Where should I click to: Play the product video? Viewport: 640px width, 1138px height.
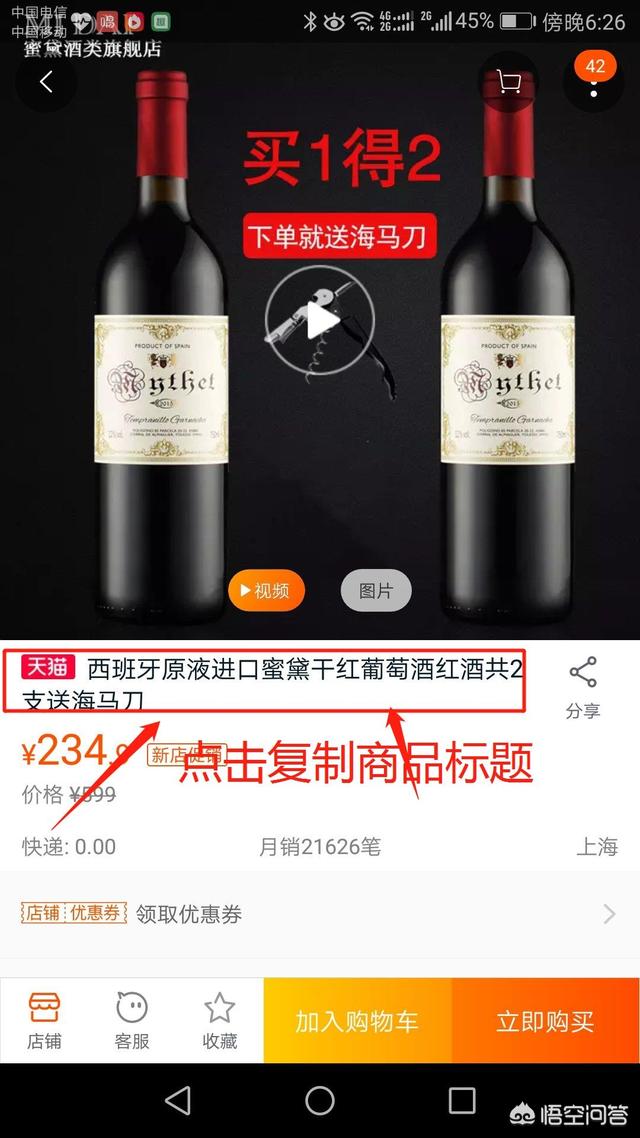point(320,320)
